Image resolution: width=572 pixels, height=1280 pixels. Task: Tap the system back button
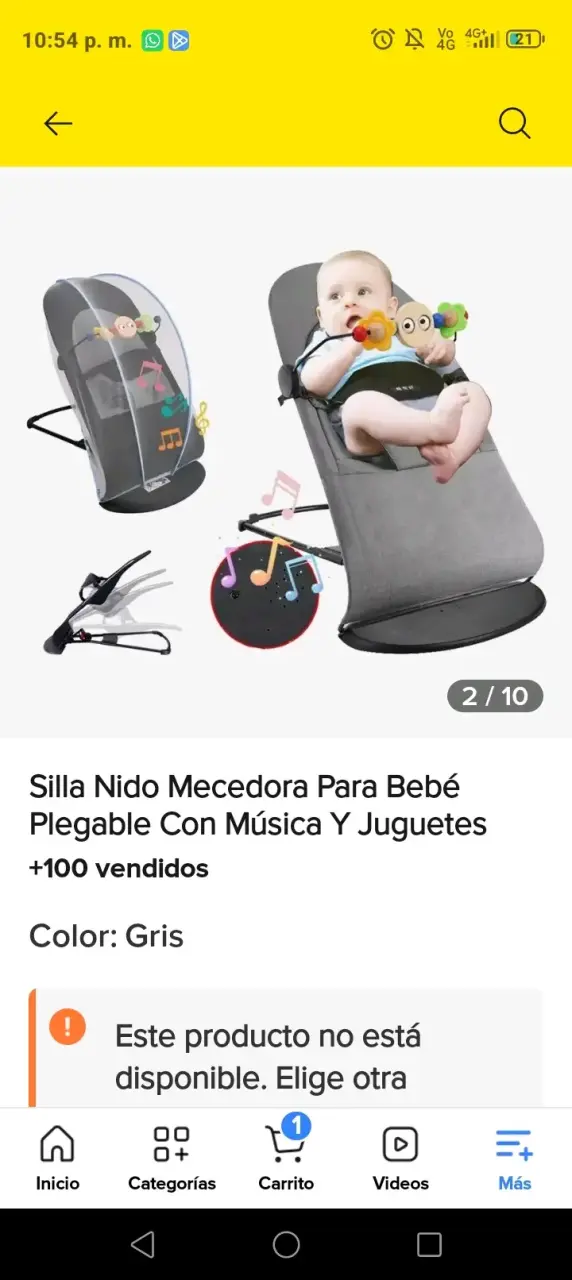pyautogui.click(x=143, y=1244)
